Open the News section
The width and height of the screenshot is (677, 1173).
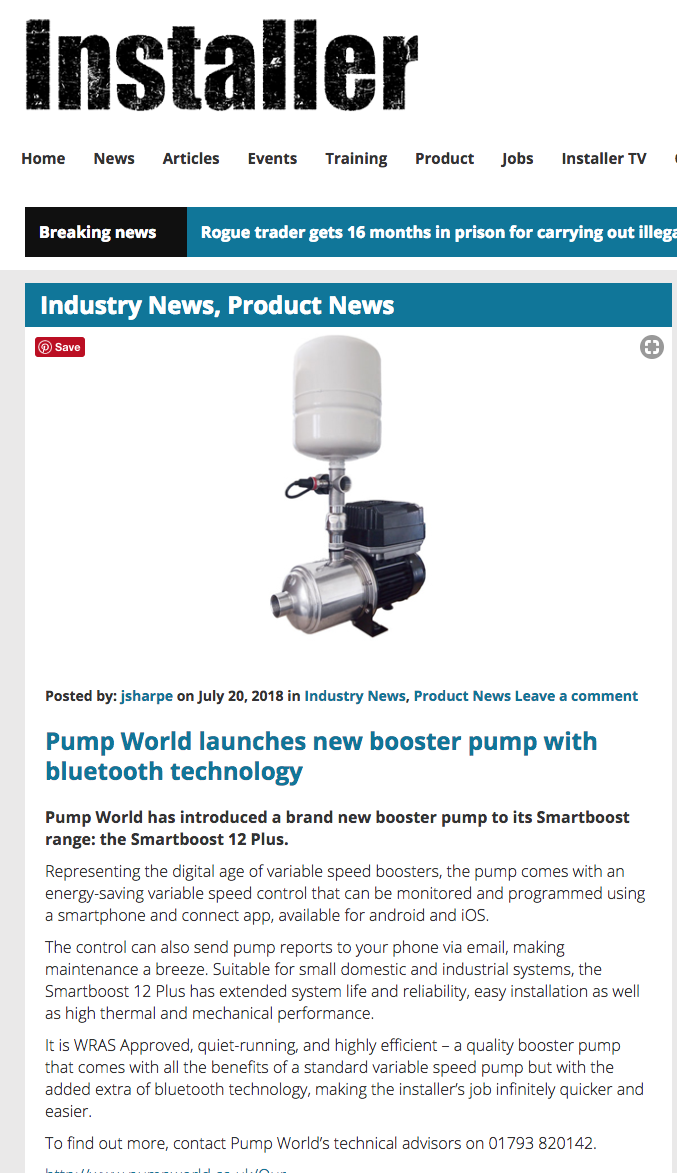click(114, 159)
